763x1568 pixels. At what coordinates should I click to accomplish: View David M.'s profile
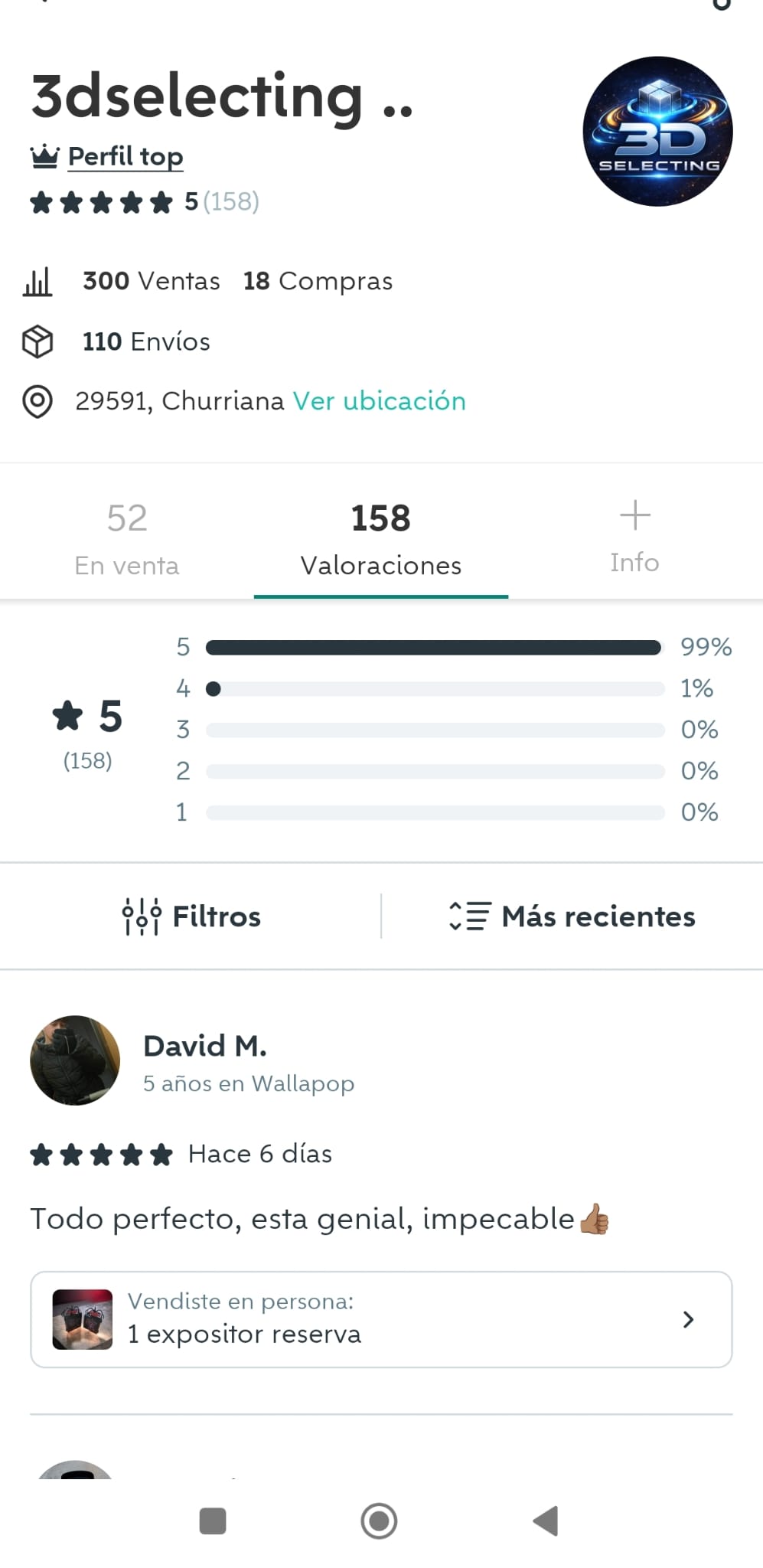pyautogui.click(x=204, y=1047)
